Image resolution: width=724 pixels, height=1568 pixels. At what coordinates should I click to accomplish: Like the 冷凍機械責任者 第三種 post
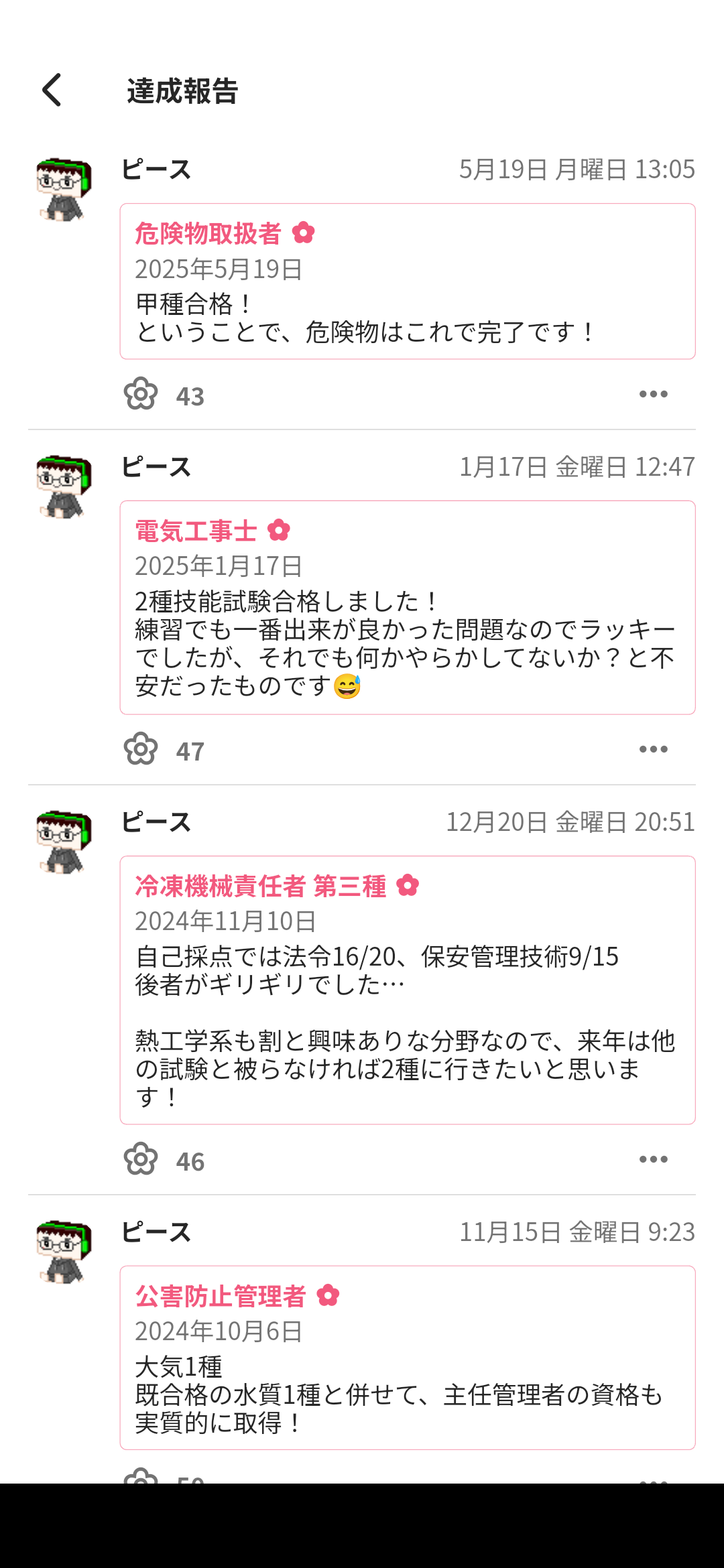coord(141,1159)
